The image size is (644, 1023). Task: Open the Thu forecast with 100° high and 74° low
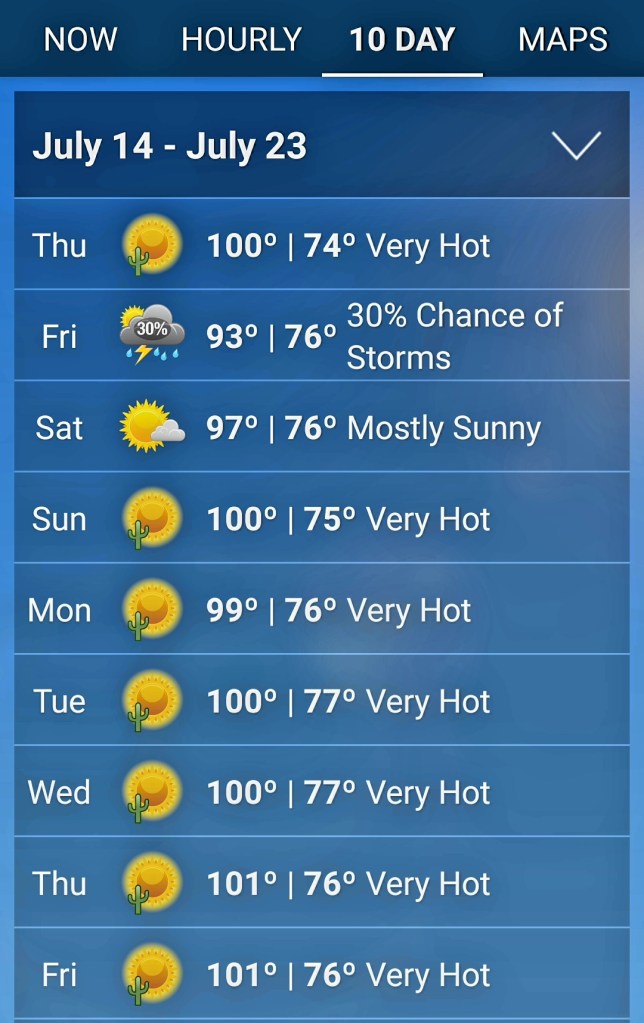pyautogui.click(x=322, y=245)
